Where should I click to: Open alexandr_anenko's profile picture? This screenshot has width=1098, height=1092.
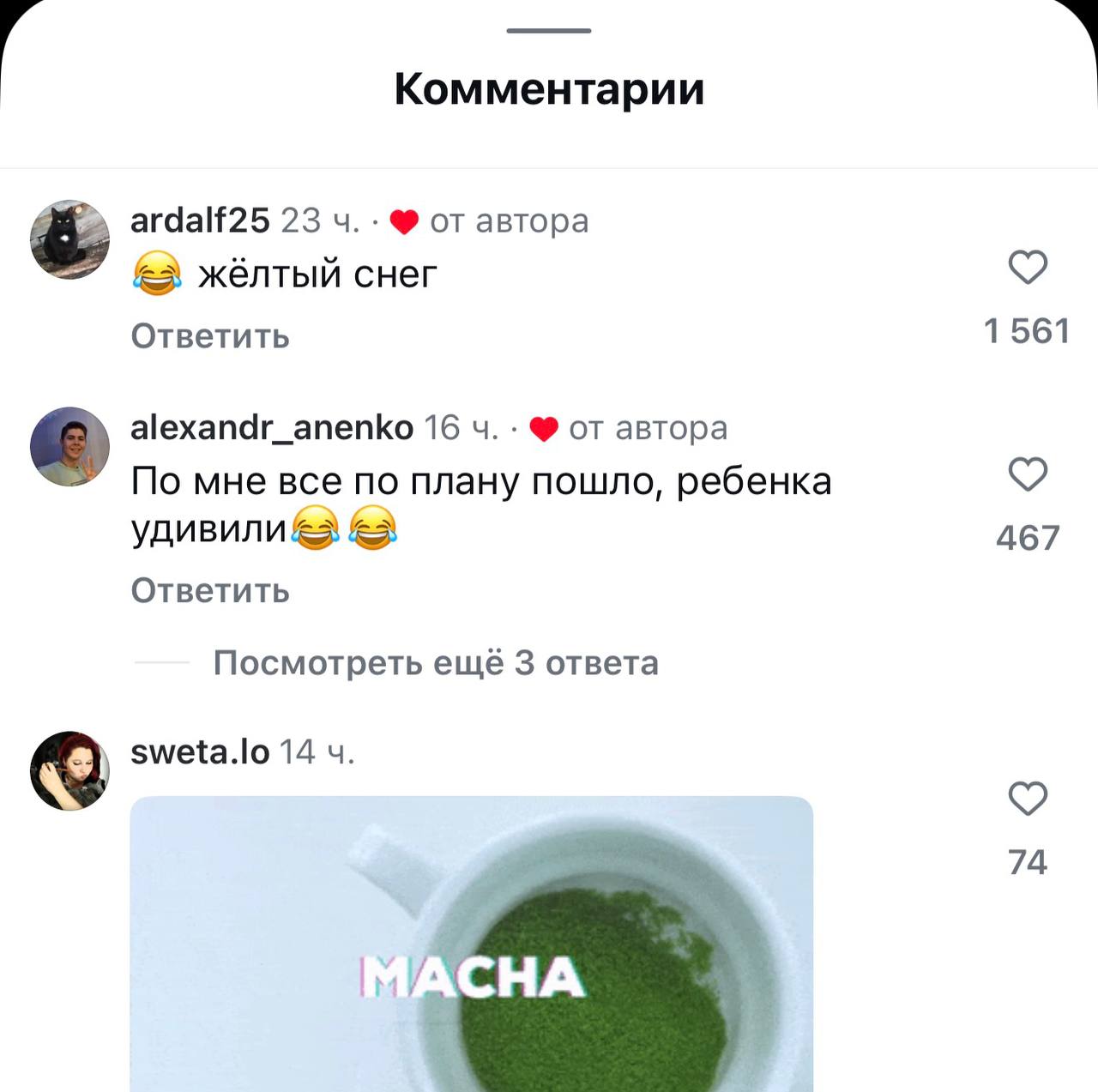click(x=69, y=447)
